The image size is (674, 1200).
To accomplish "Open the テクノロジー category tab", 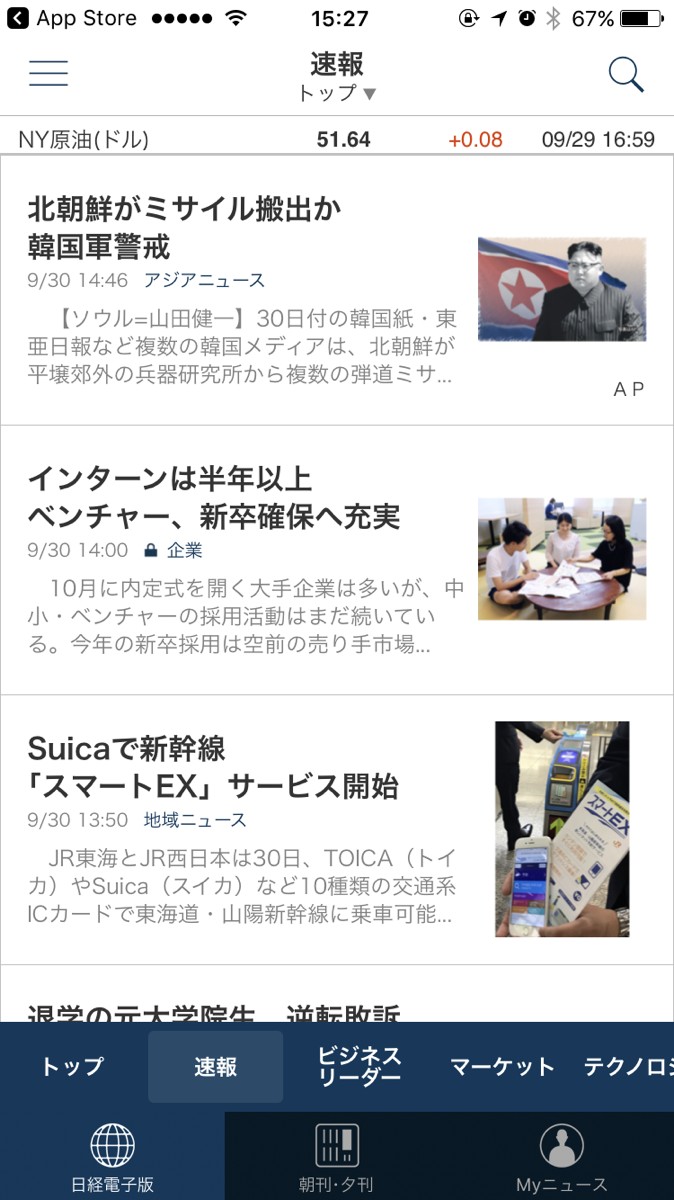I will point(630,1067).
